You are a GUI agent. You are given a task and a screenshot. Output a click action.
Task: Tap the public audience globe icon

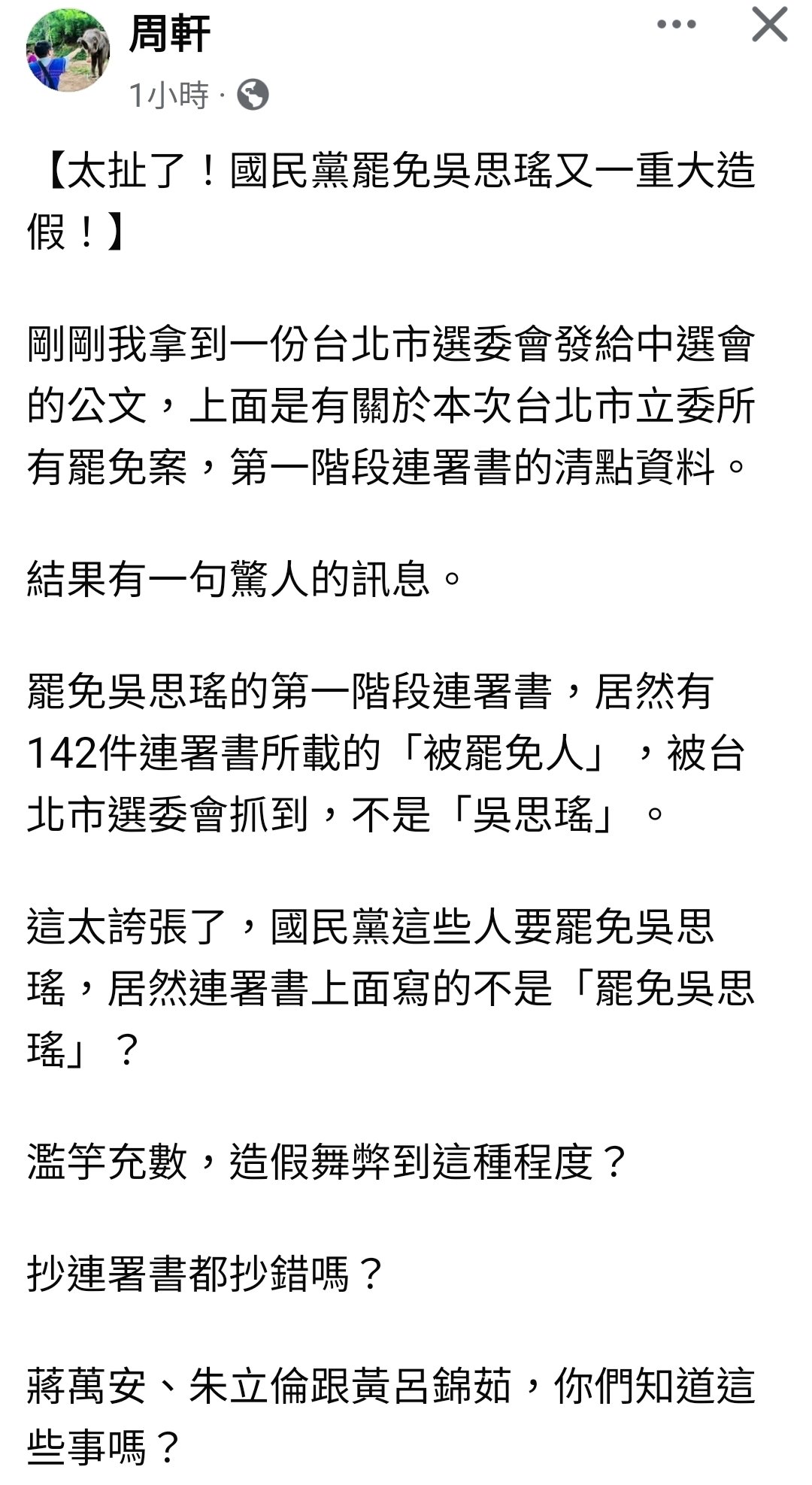tap(253, 95)
